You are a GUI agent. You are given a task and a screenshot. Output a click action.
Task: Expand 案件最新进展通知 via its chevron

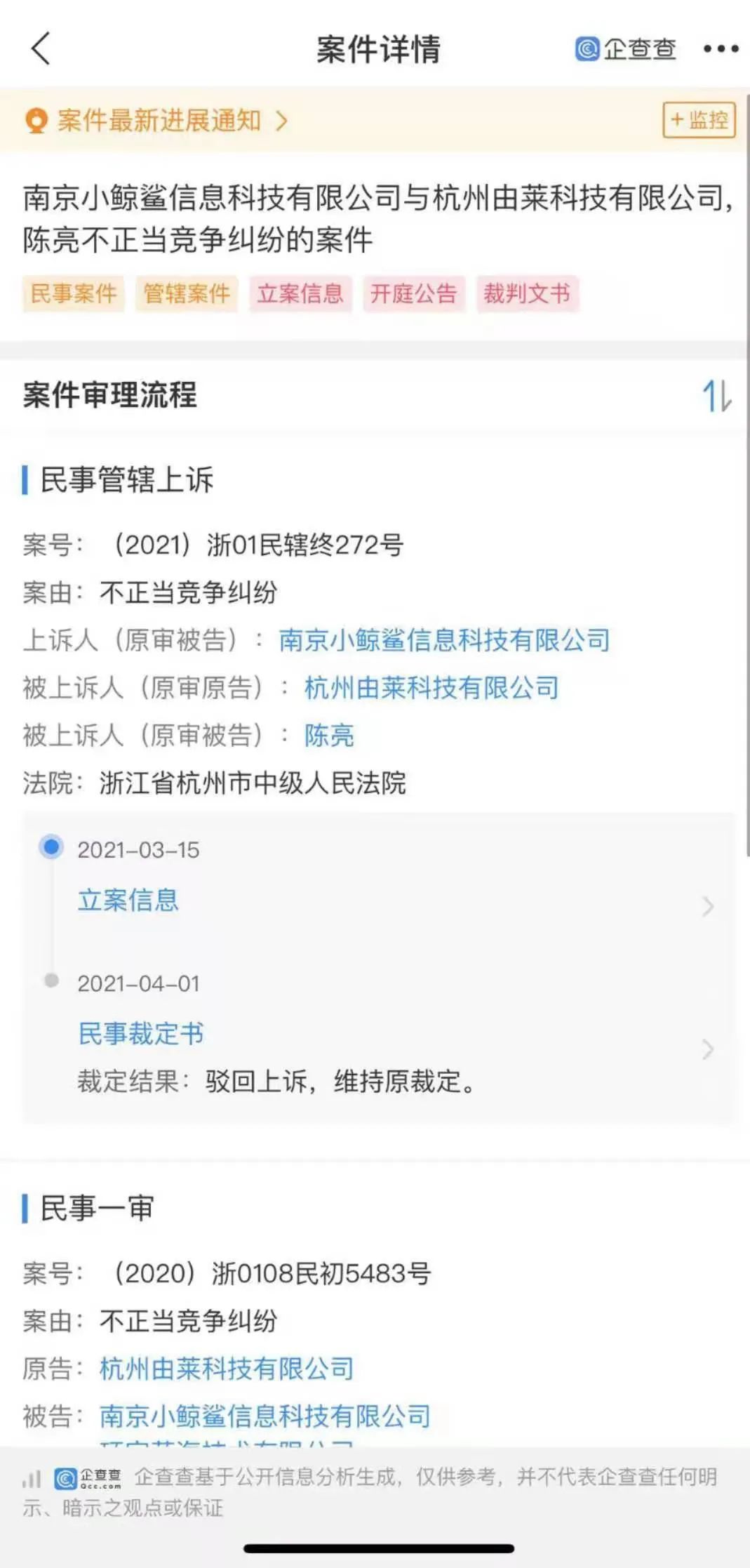(x=283, y=120)
